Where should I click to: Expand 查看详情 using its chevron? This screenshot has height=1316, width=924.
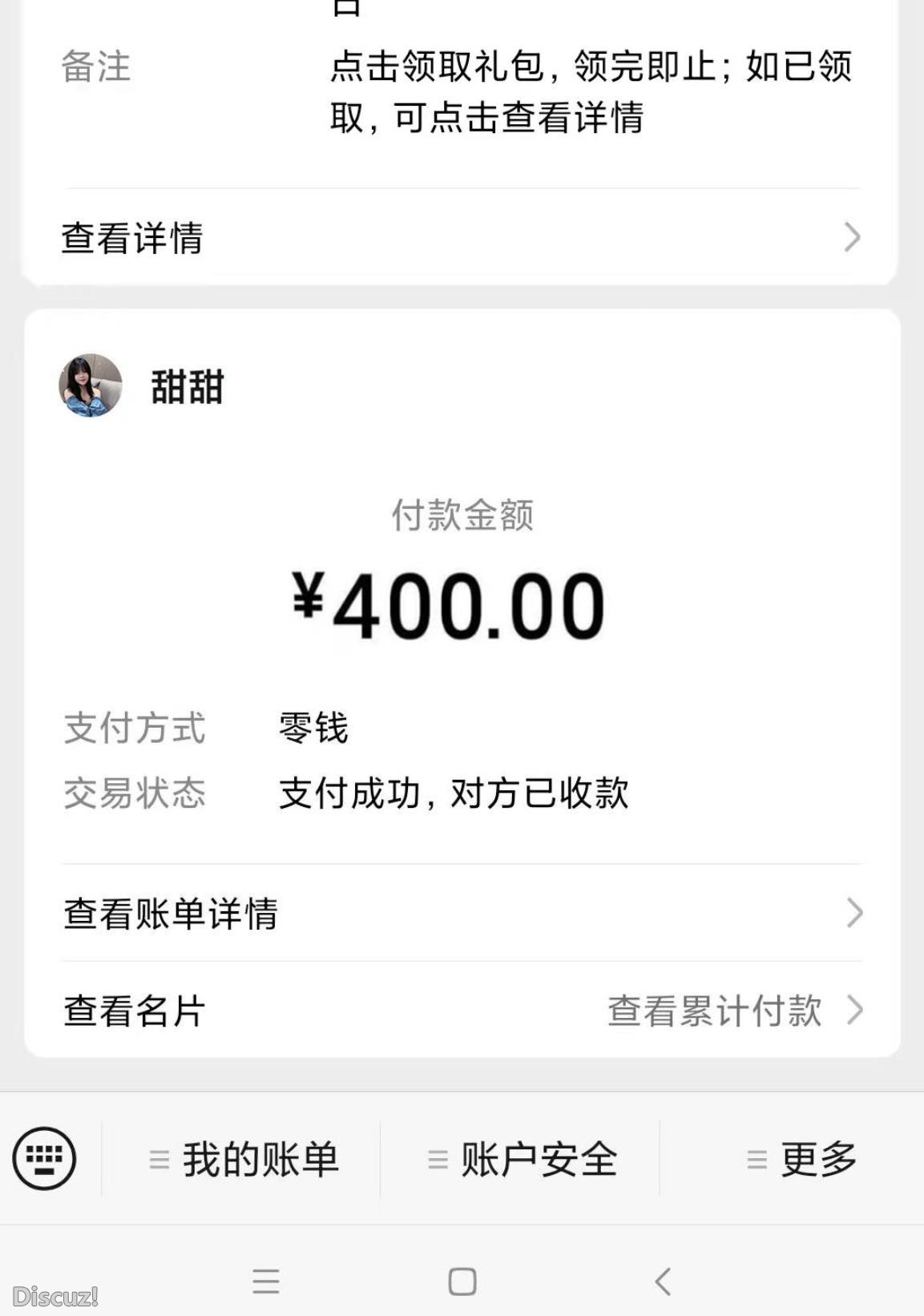(853, 237)
